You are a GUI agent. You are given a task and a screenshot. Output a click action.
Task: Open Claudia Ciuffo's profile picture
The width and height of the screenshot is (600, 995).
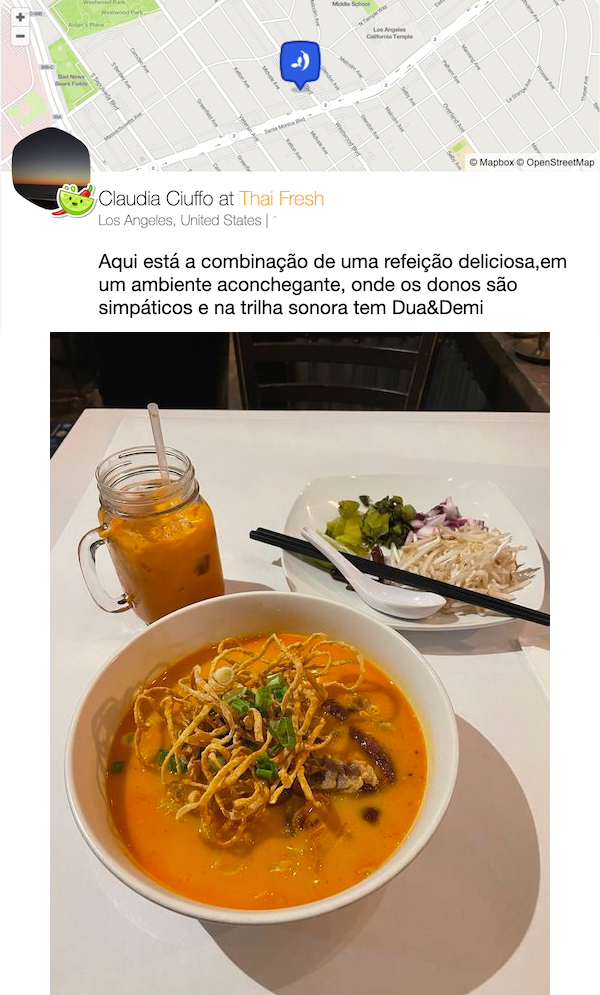tap(50, 166)
